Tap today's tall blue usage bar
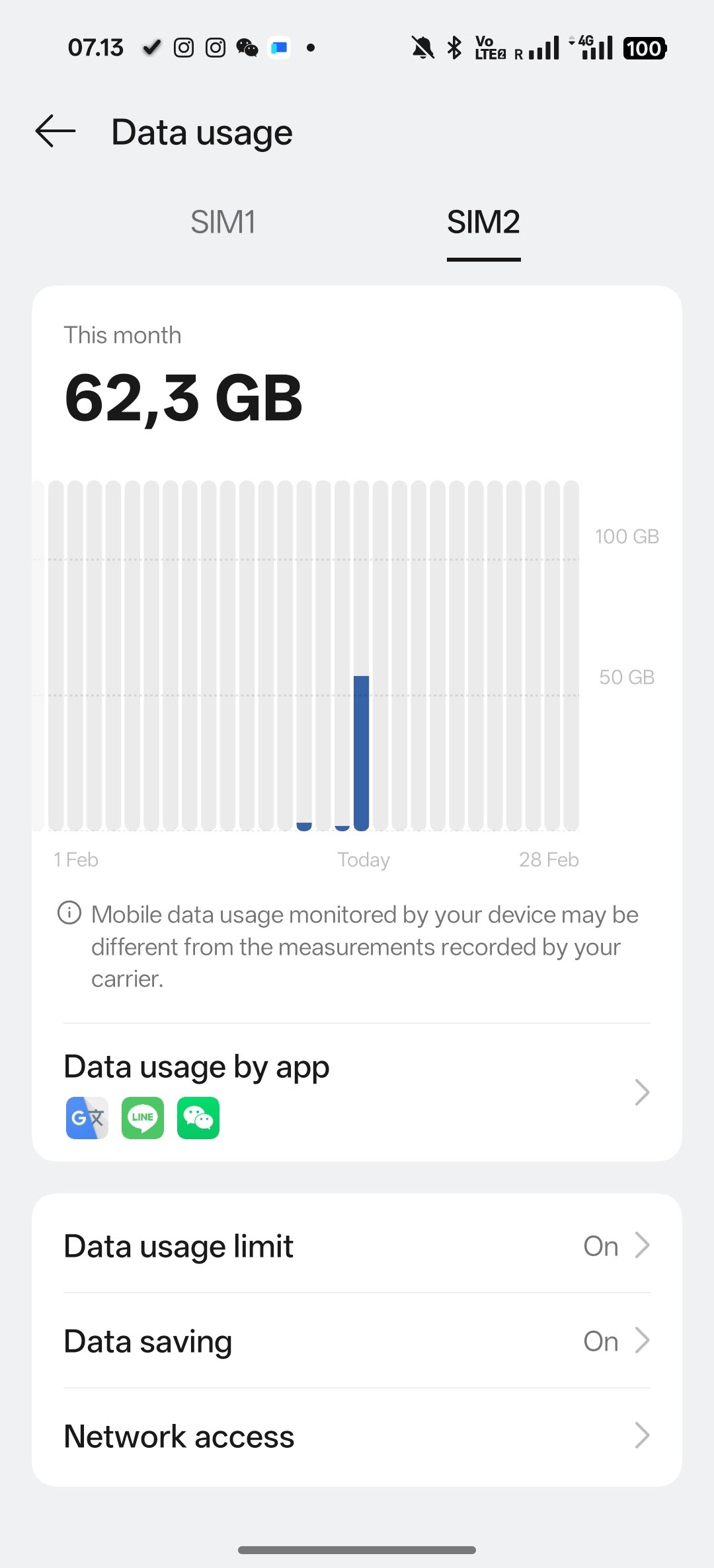This screenshot has height=1568, width=714. click(x=361, y=753)
